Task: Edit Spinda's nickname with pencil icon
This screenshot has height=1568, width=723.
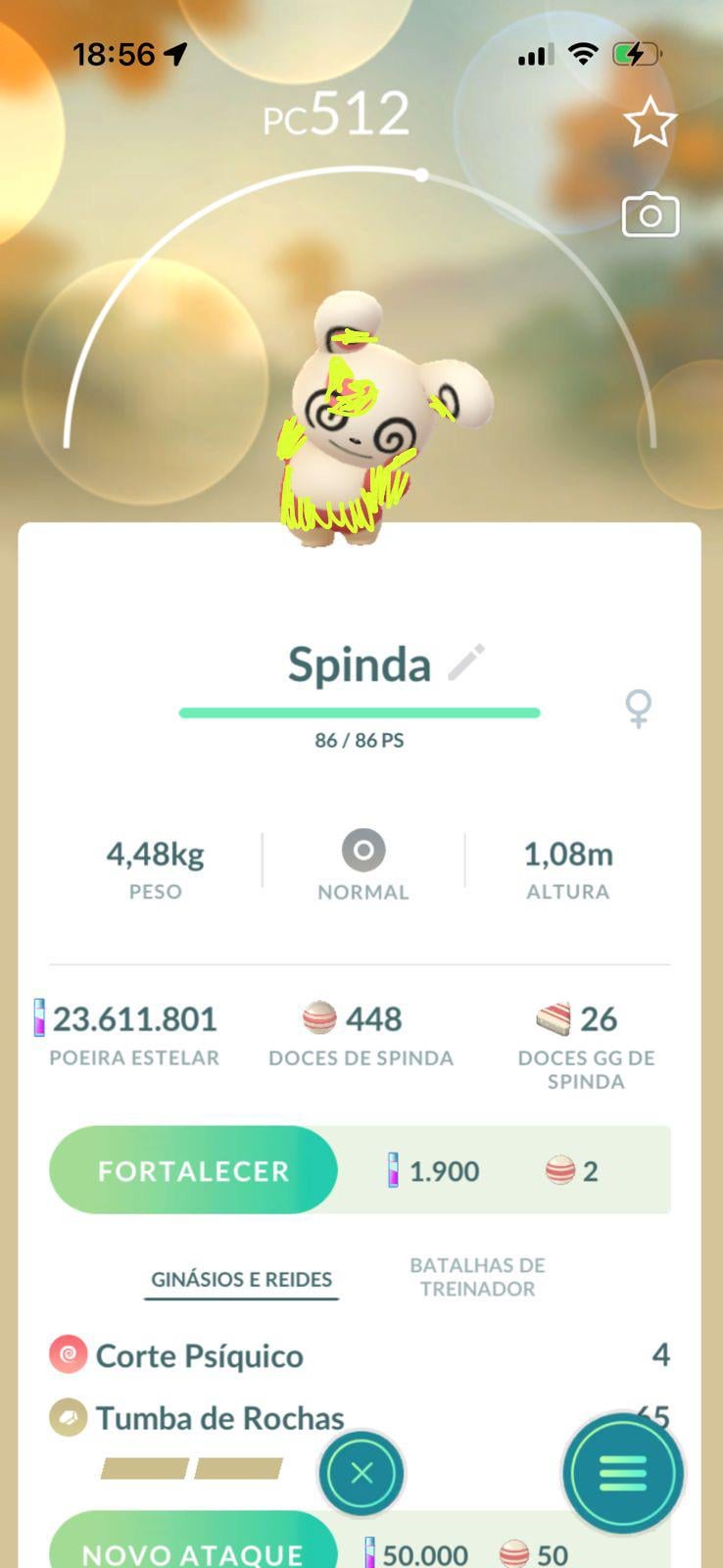Action: (x=466, y=663)
